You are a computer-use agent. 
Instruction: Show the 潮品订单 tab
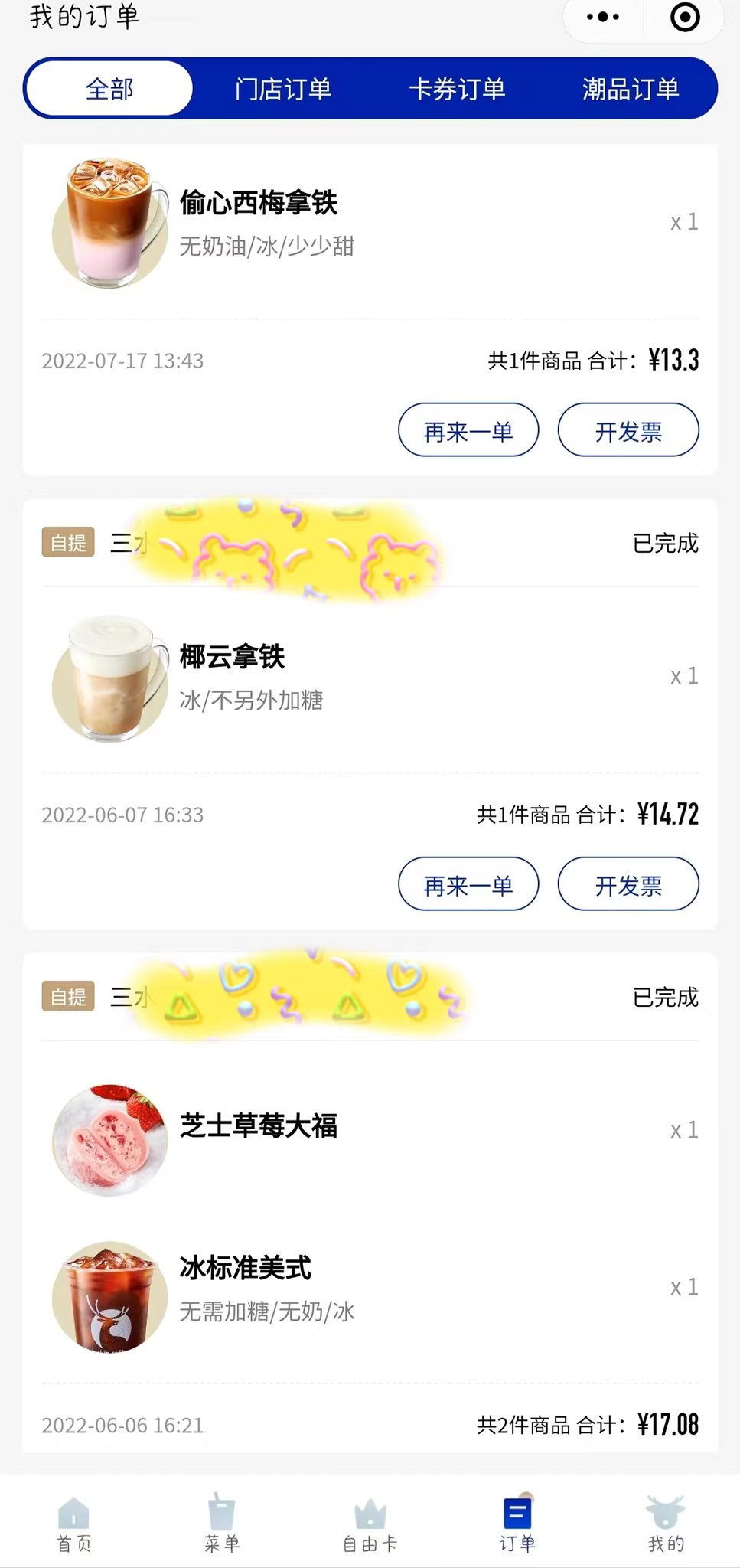(631, 89)
